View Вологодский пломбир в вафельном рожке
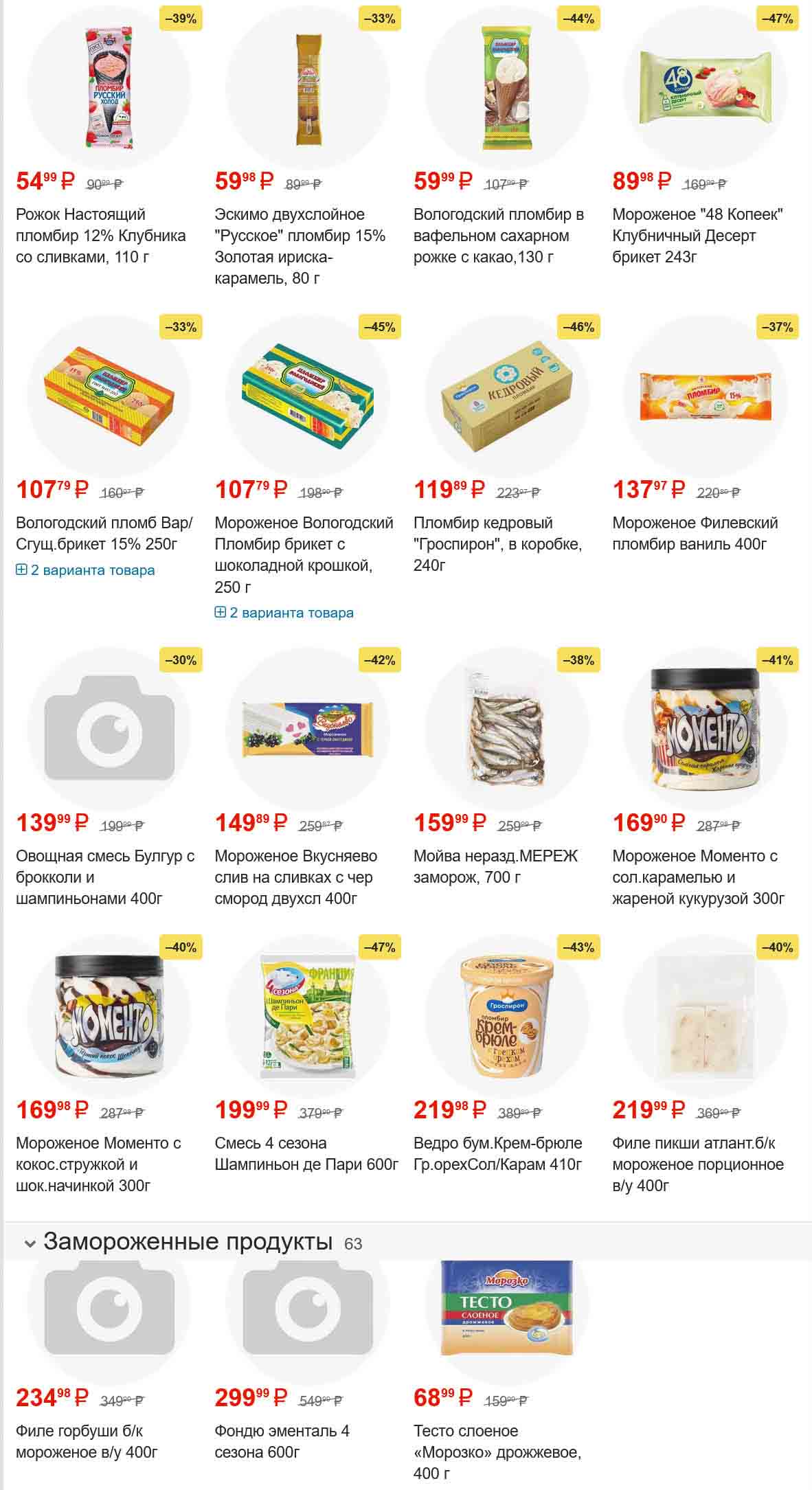 click(x=498, y=236)
